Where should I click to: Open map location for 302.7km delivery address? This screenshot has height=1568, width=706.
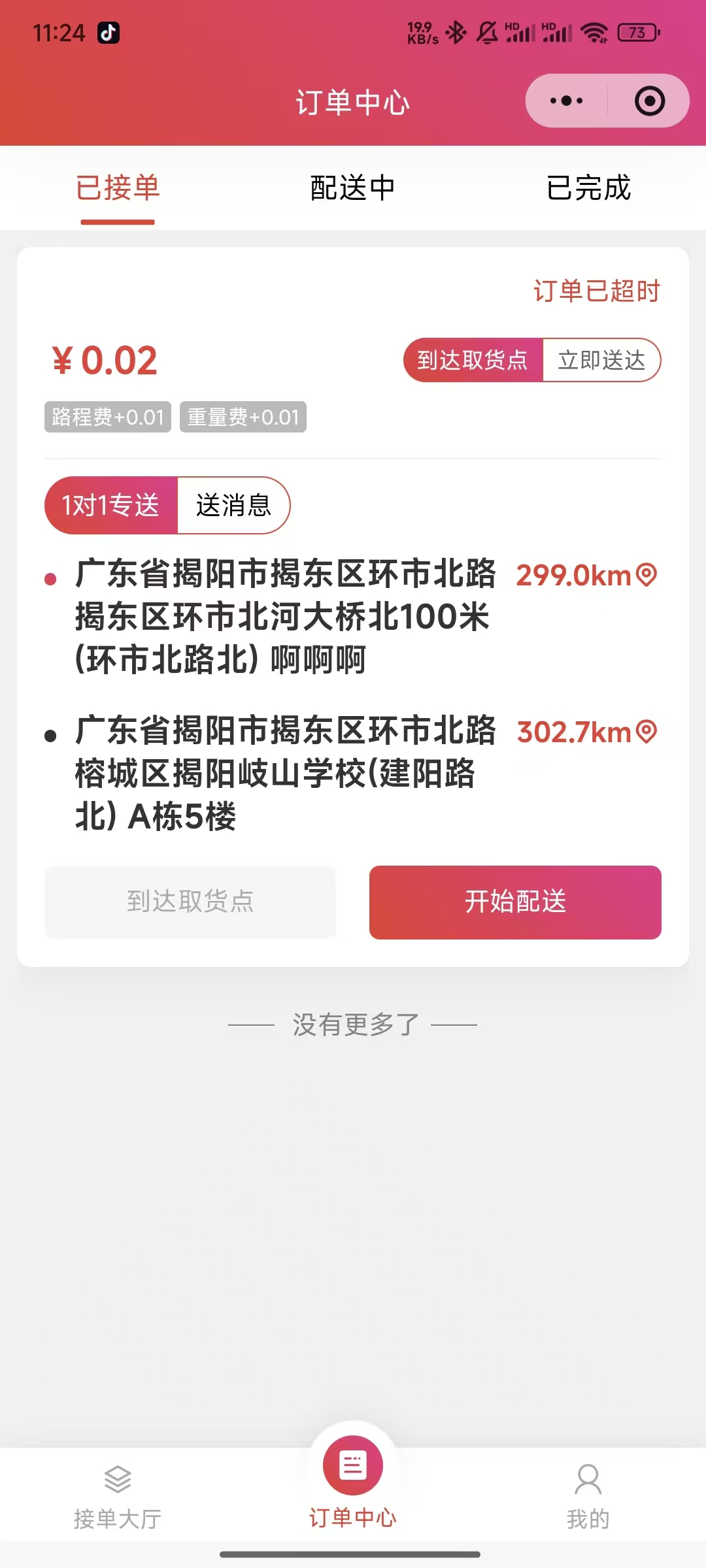click(647, 732)
